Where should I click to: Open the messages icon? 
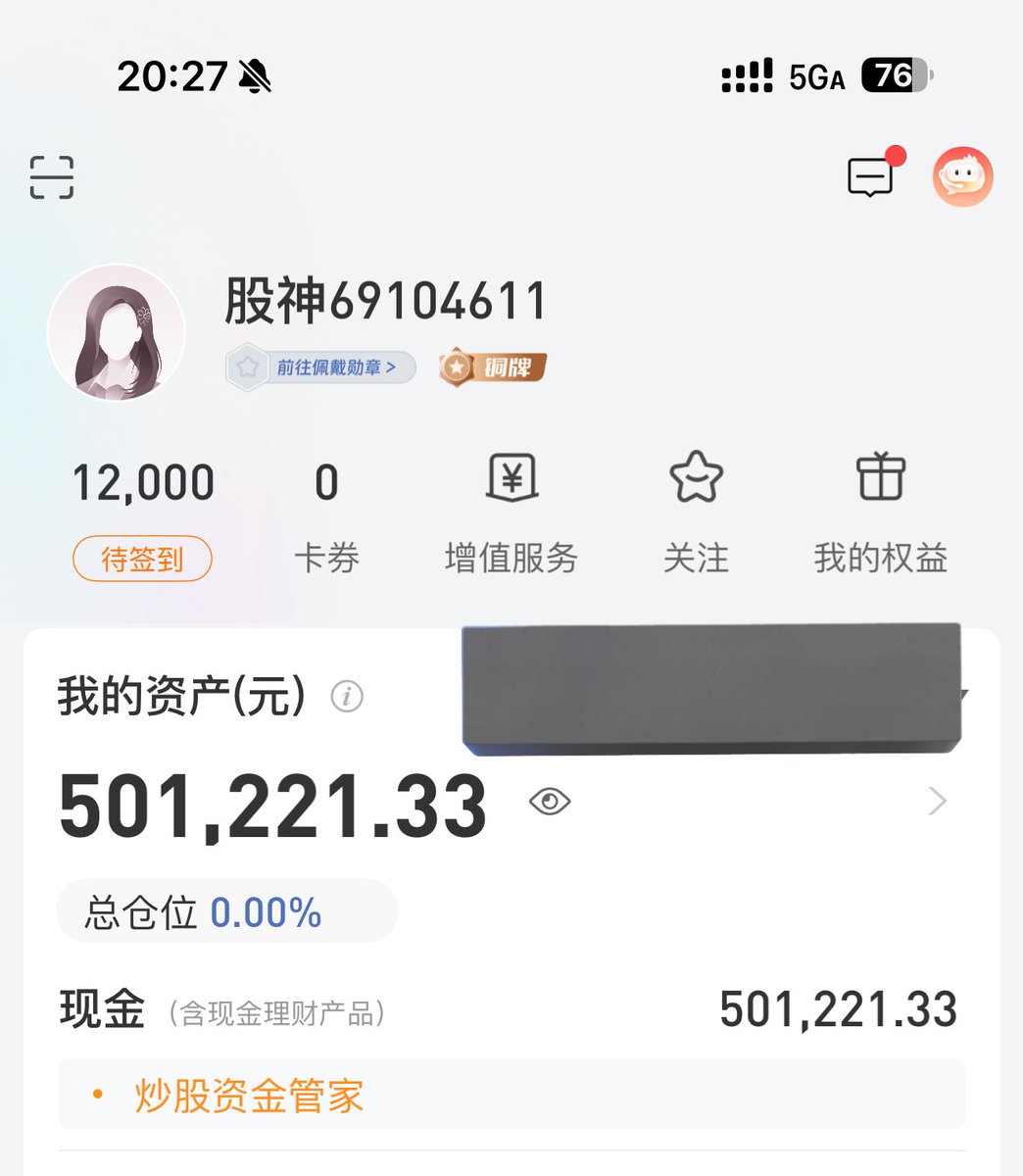(870, 178)
